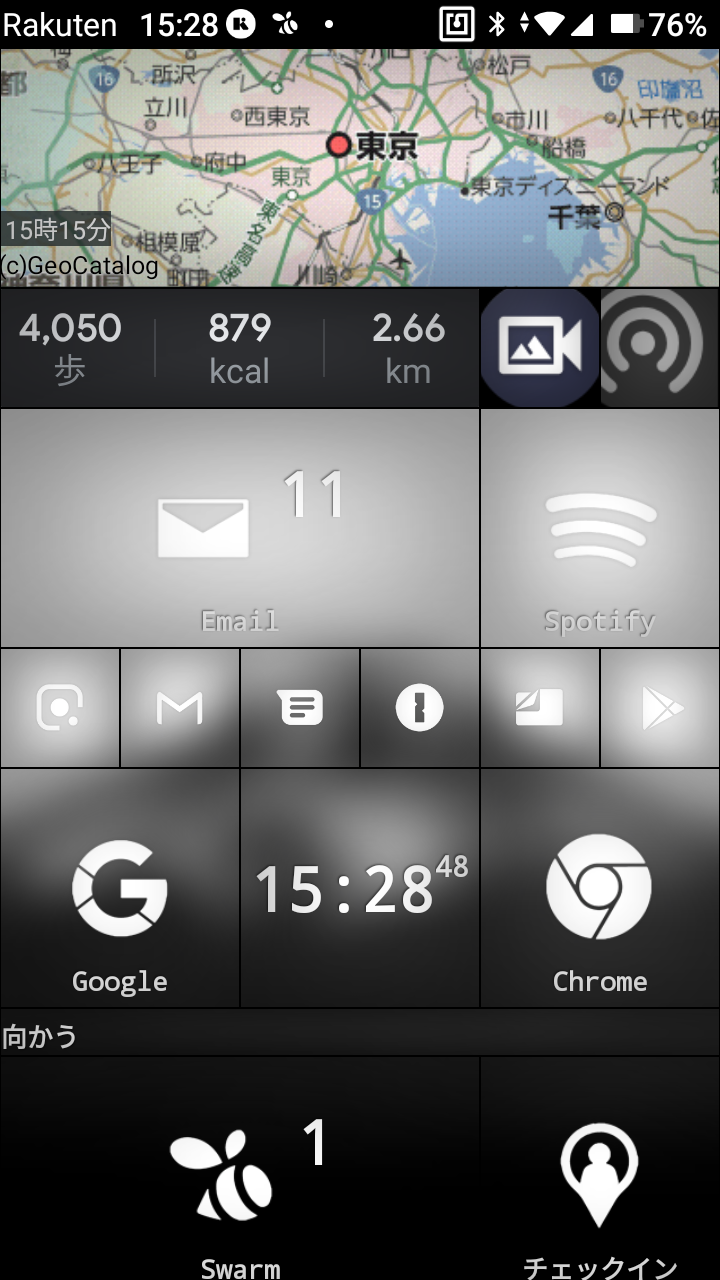Open the Swarm tile
Image resolution: width=720 pixels, height=1280 pixels.
240,1169
